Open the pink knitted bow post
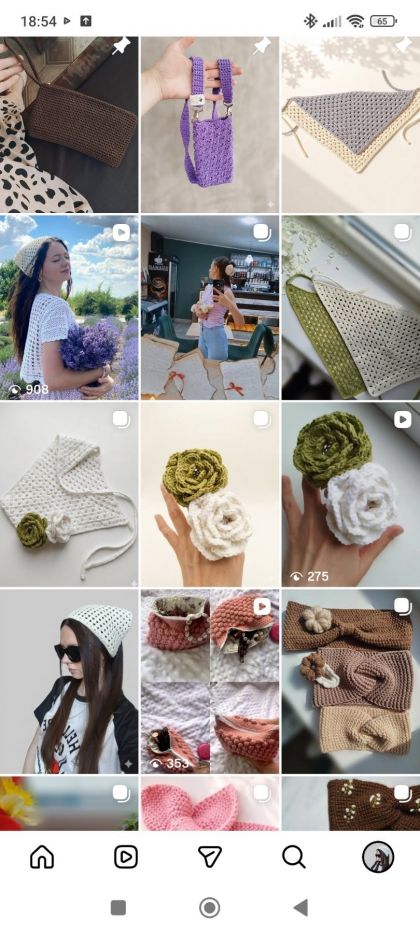Screen dimensions: 420x933 (209, 803)
